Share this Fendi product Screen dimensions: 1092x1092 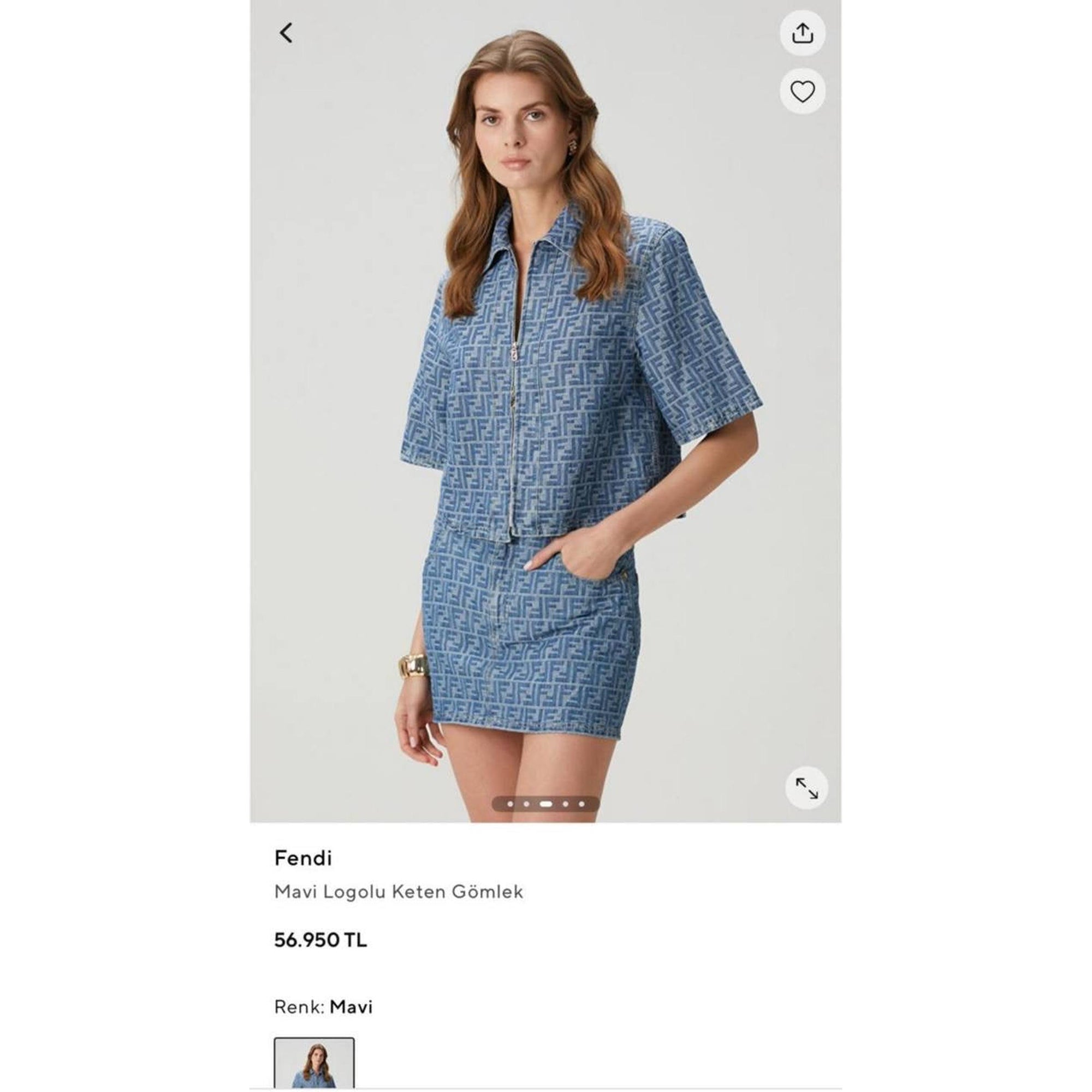pos(802,33)
